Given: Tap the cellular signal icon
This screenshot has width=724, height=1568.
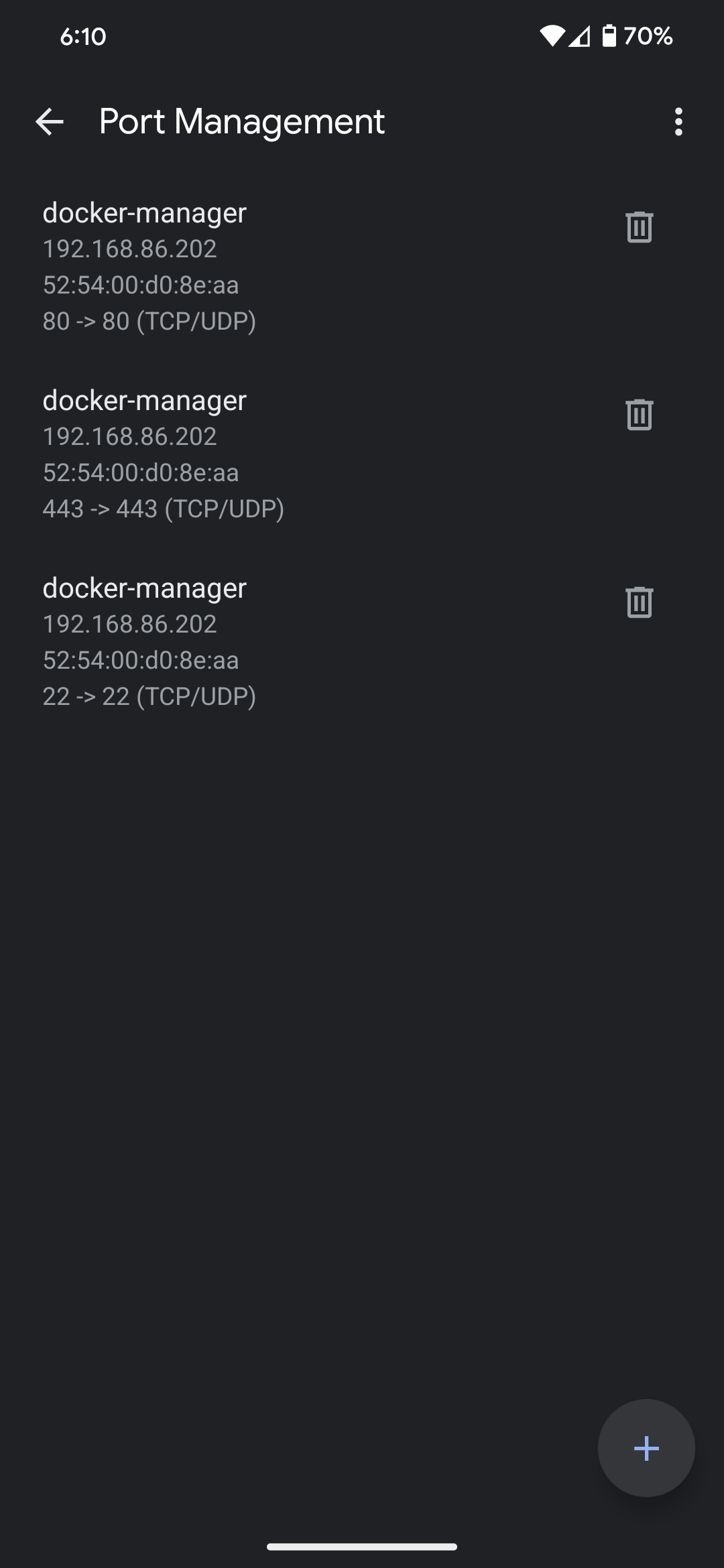Looking at the screenshot, I should point(578,37).
